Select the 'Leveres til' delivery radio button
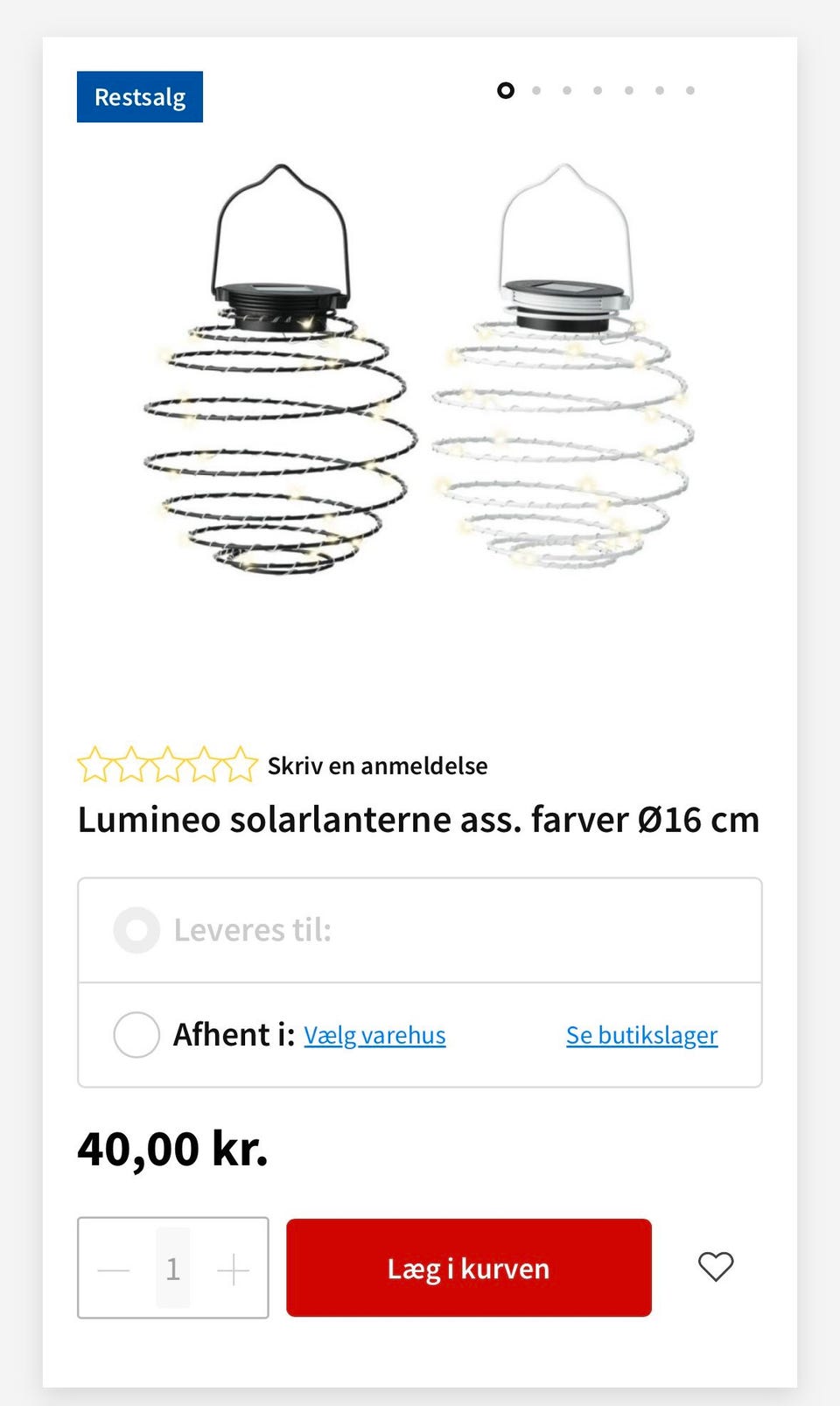 click(x=136, y=930)
